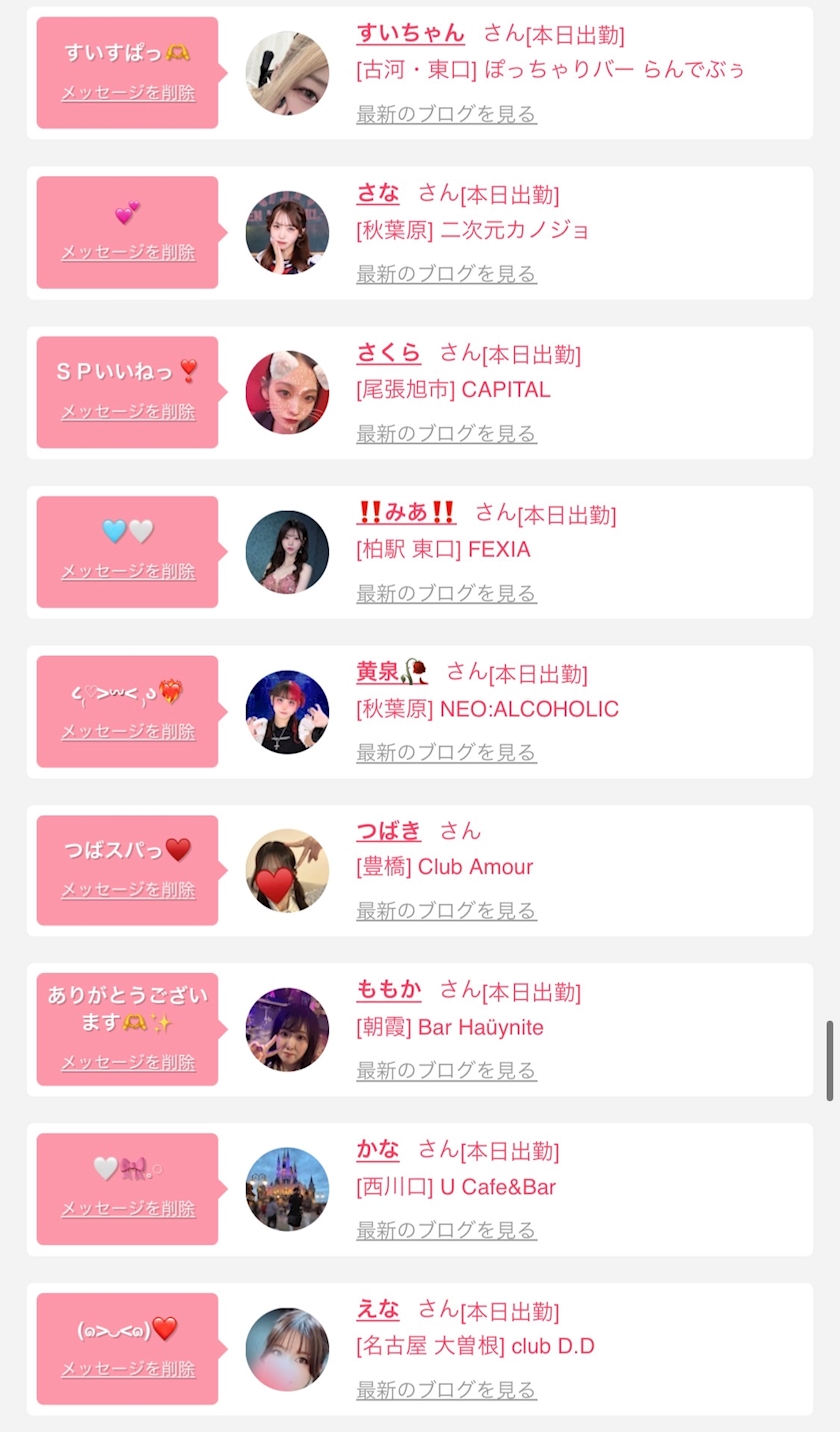
Task: Open さくら's profile name link
Action: pos(389,353)
